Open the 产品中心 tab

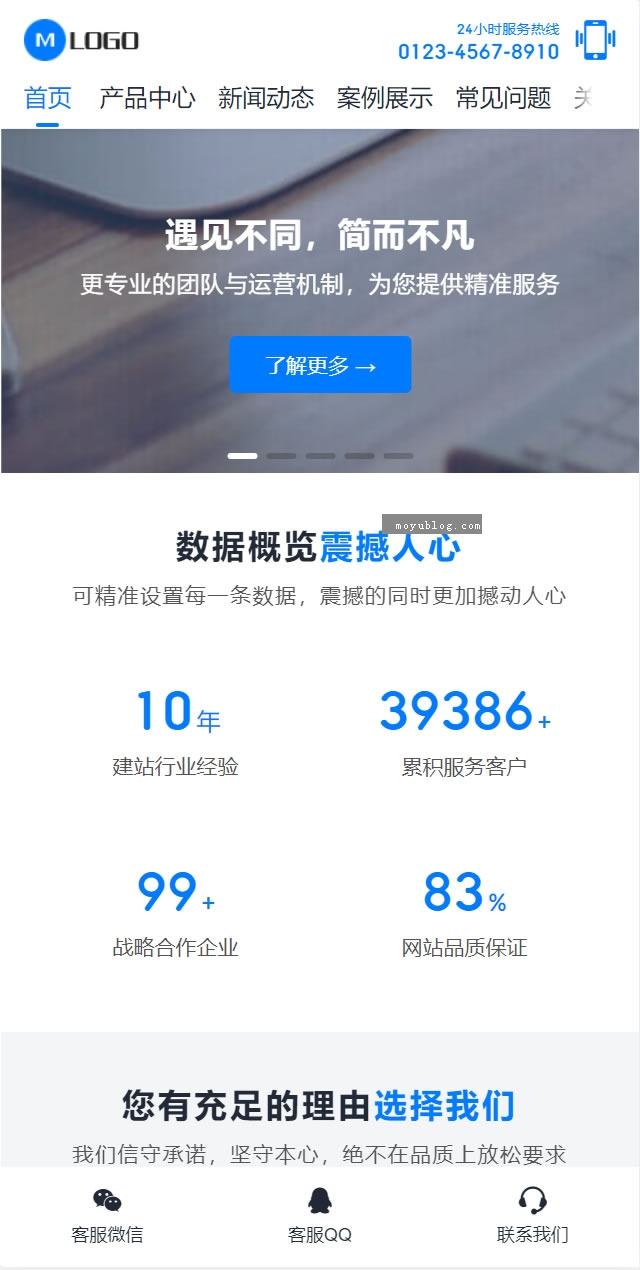point(147,98)
